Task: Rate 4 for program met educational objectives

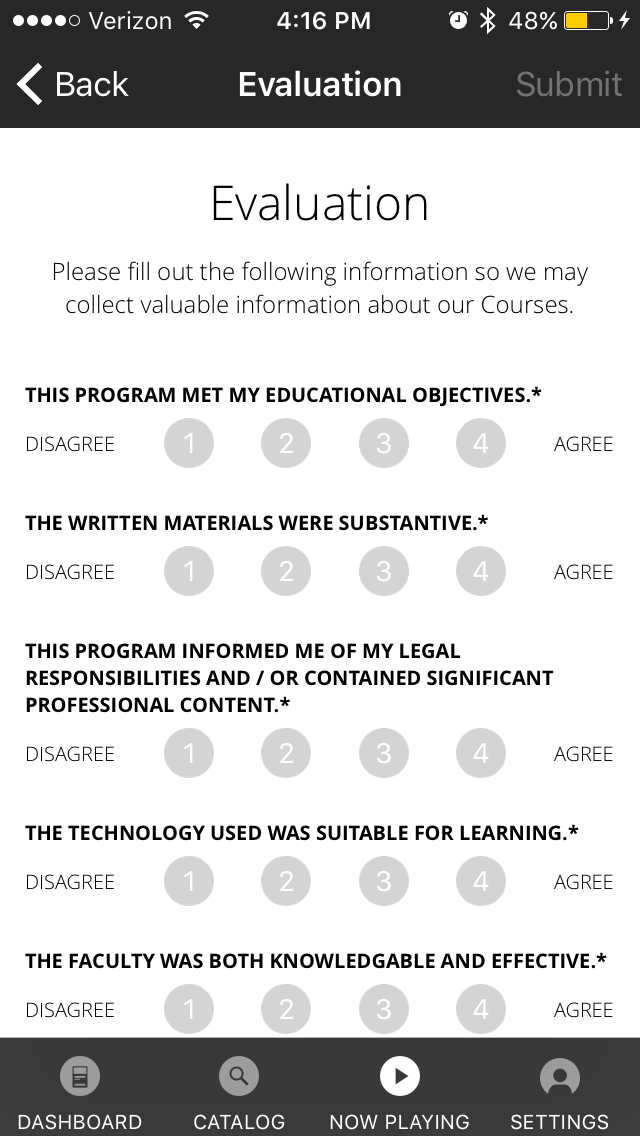Action: click(481, 443)
